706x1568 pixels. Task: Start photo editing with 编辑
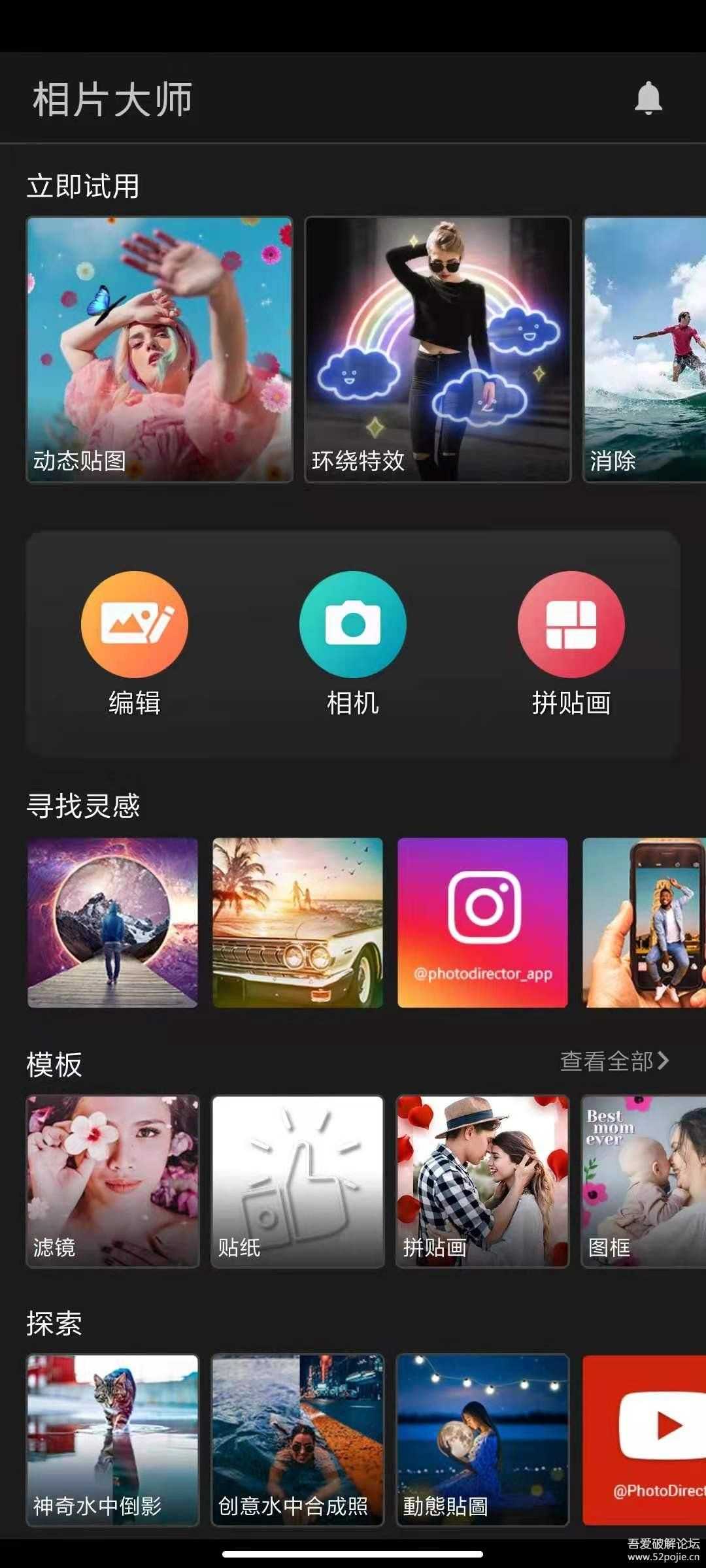[135, 625]
